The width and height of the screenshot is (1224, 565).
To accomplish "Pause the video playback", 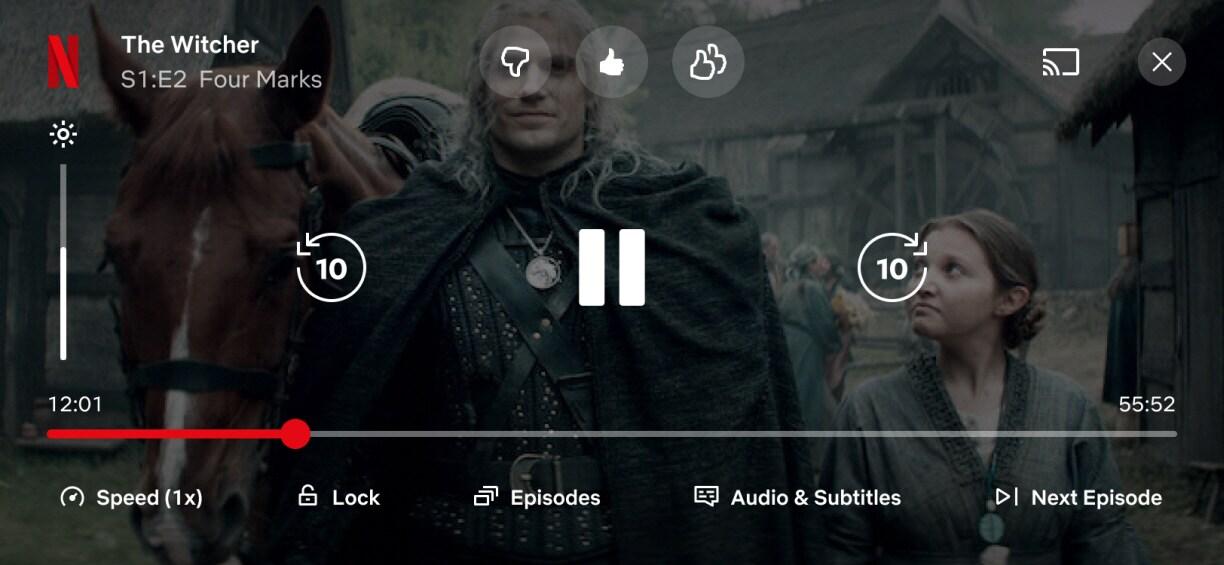I will pyautogui.click(x=611, y=267).
